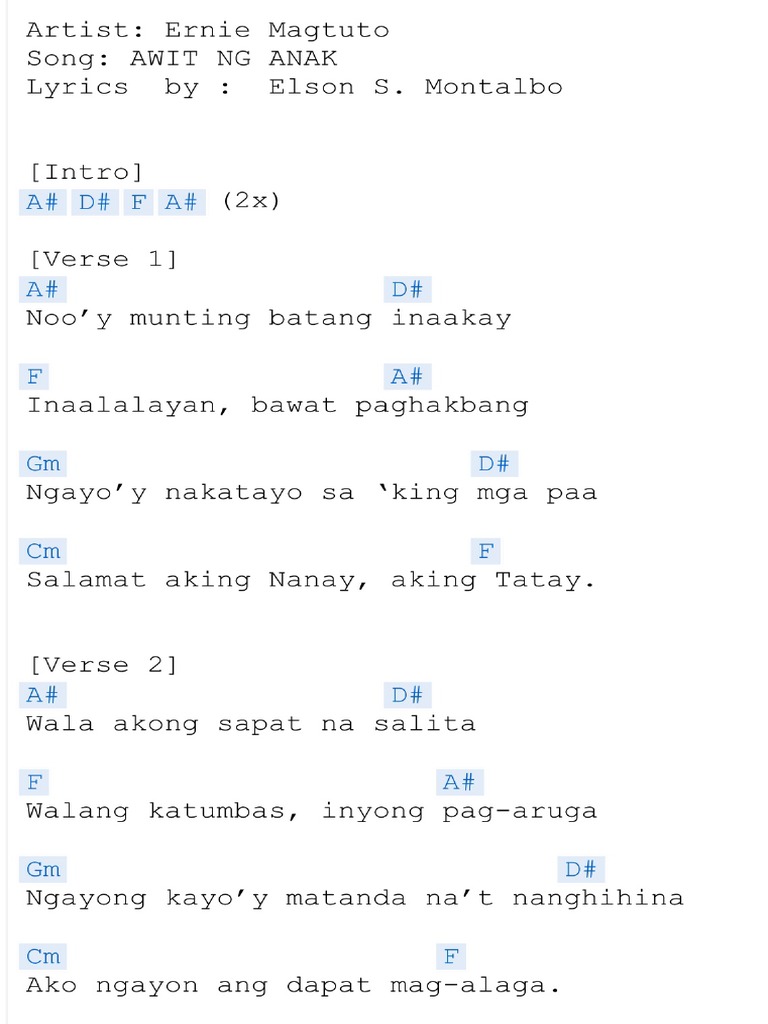Open the Cm chord above "Ako ngayon"
768x1024 pixels.
42,957
